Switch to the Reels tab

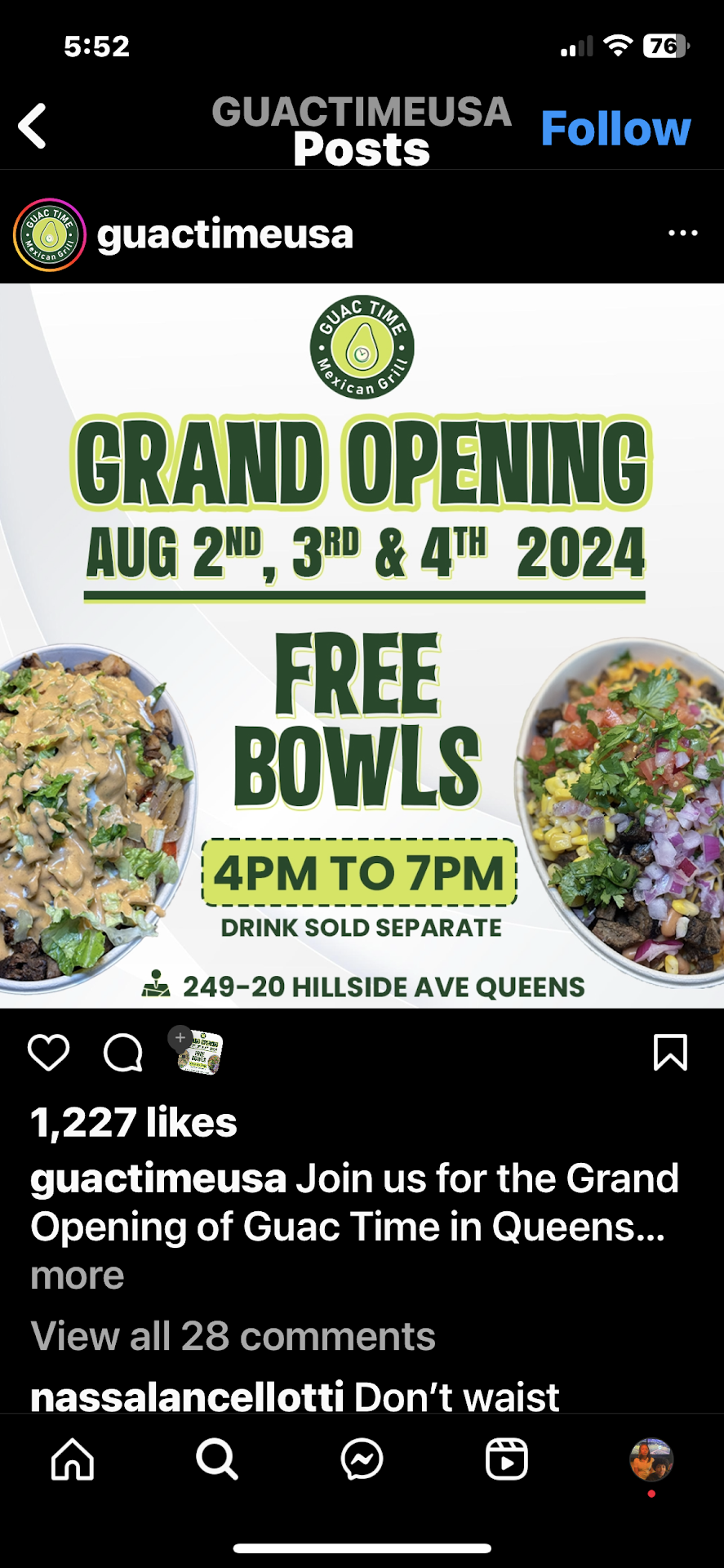pos(506,1459)
